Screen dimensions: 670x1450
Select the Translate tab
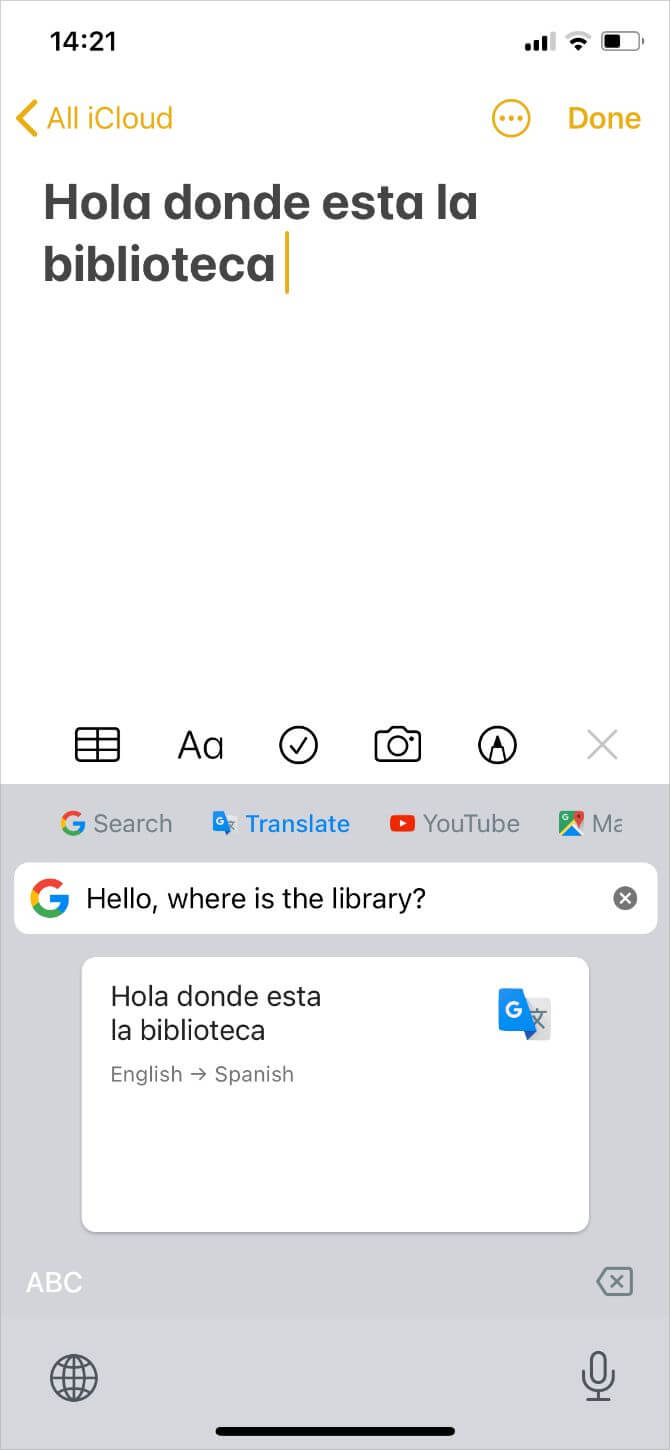[x=281, y=823]
